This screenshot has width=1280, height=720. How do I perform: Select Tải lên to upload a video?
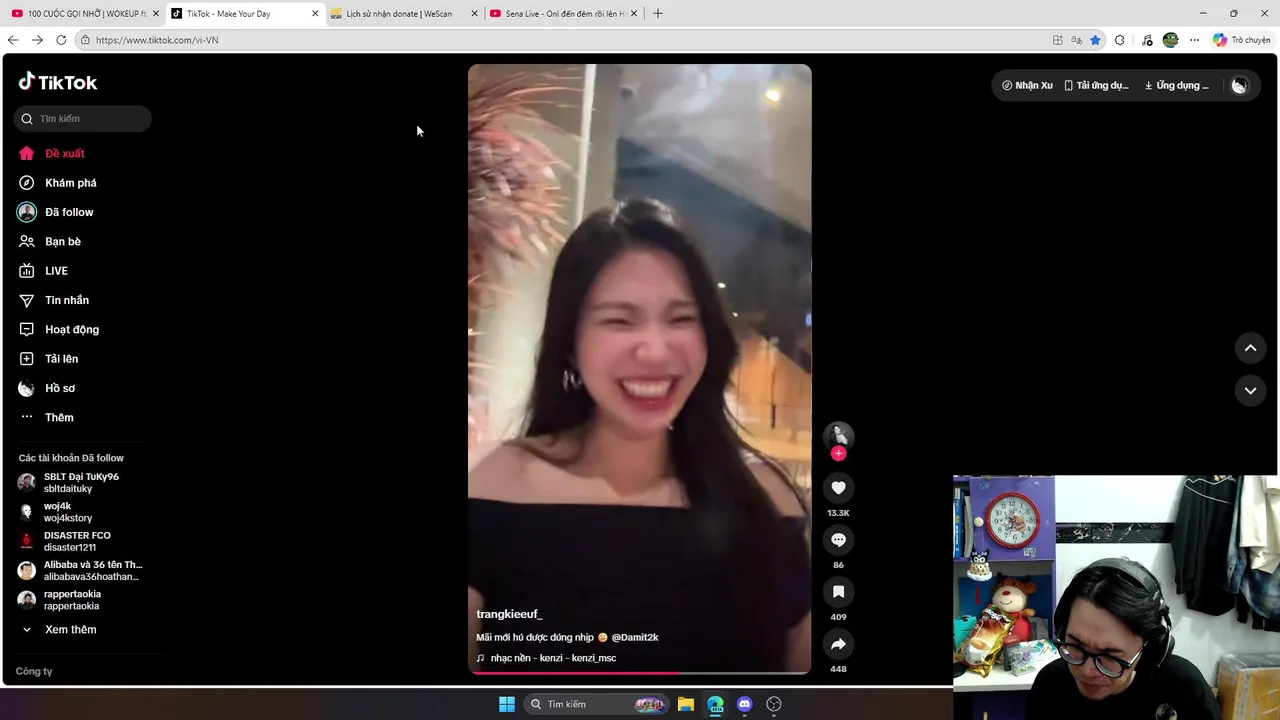[x=61, y=359]
